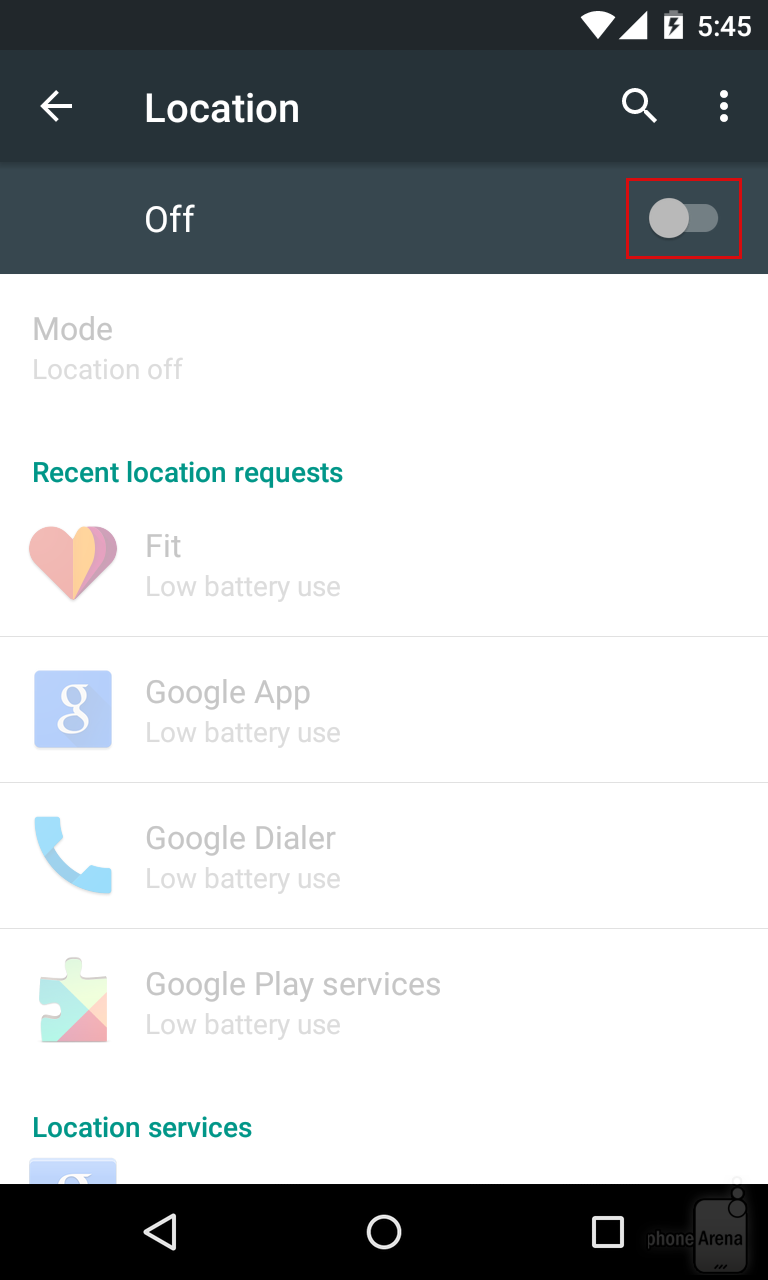Turn on the Location switch
The width and height of the screenshot is (768, 1280).
683,218
